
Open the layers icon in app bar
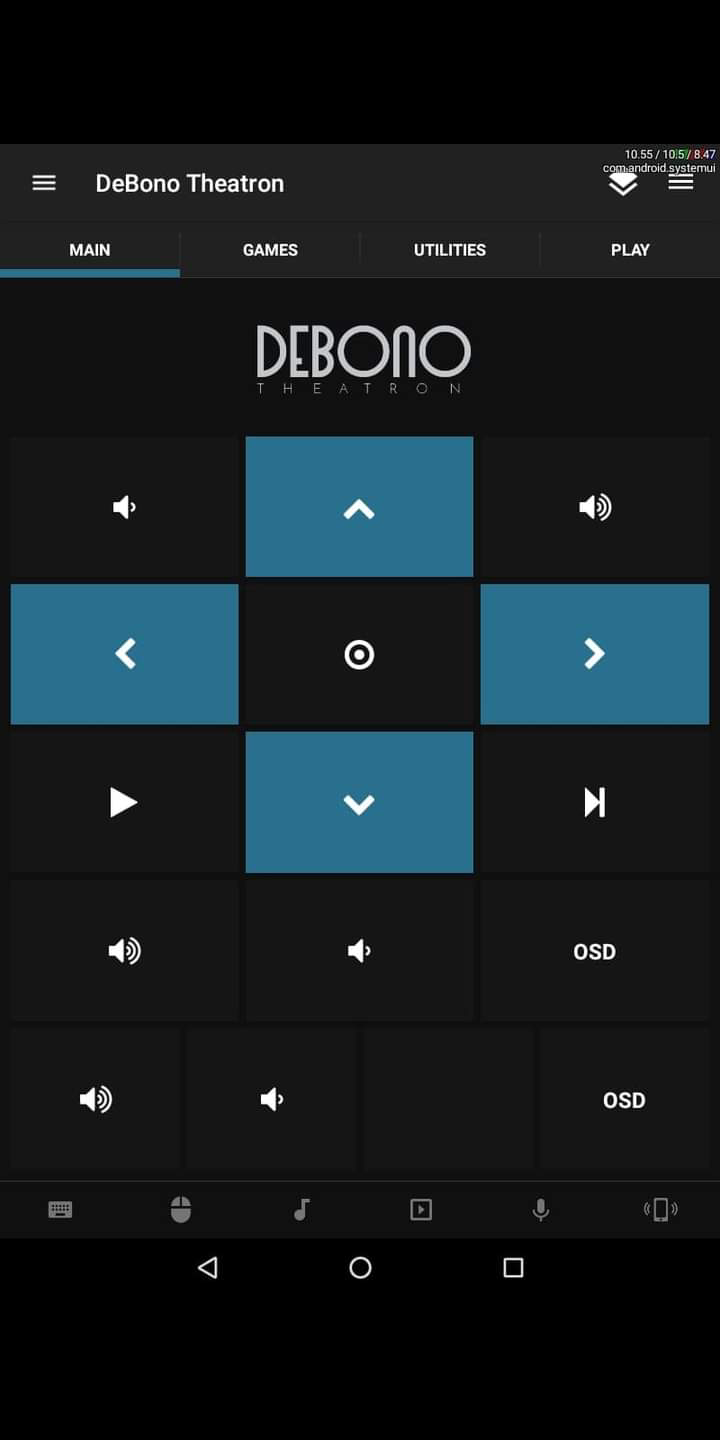point(623,184)
